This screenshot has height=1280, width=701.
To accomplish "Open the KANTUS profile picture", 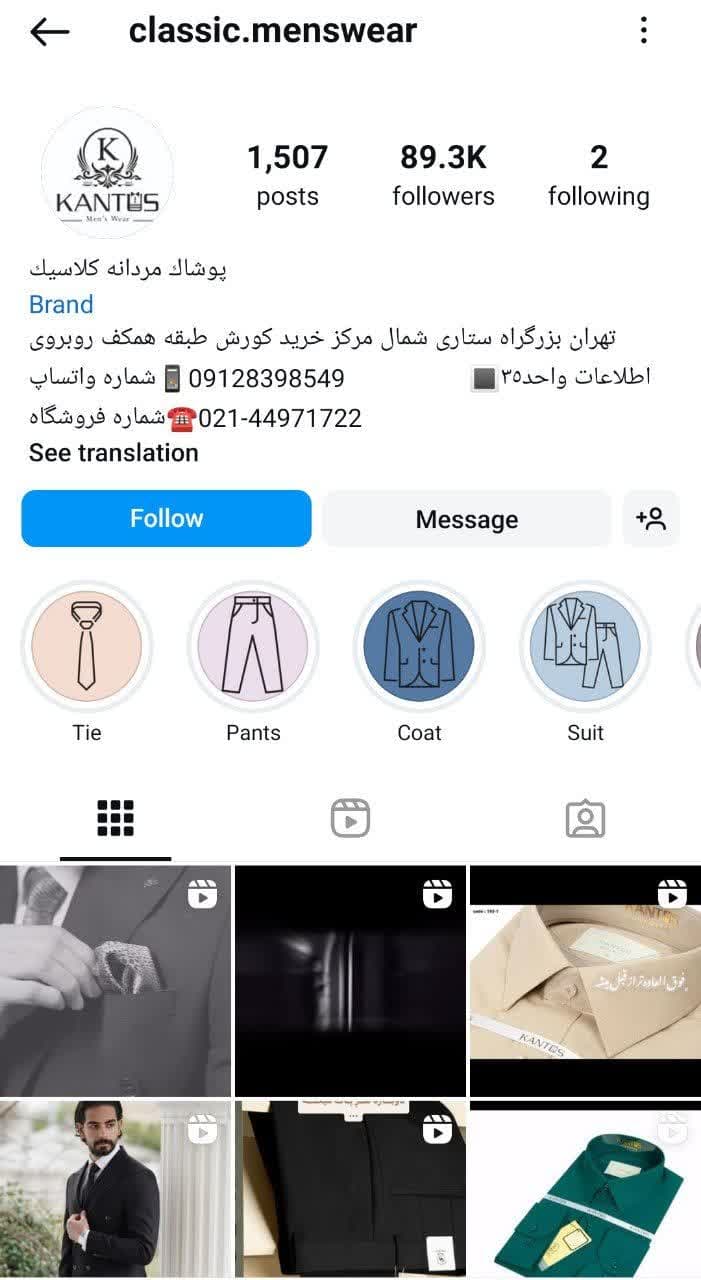I will (x=107, y=173).
